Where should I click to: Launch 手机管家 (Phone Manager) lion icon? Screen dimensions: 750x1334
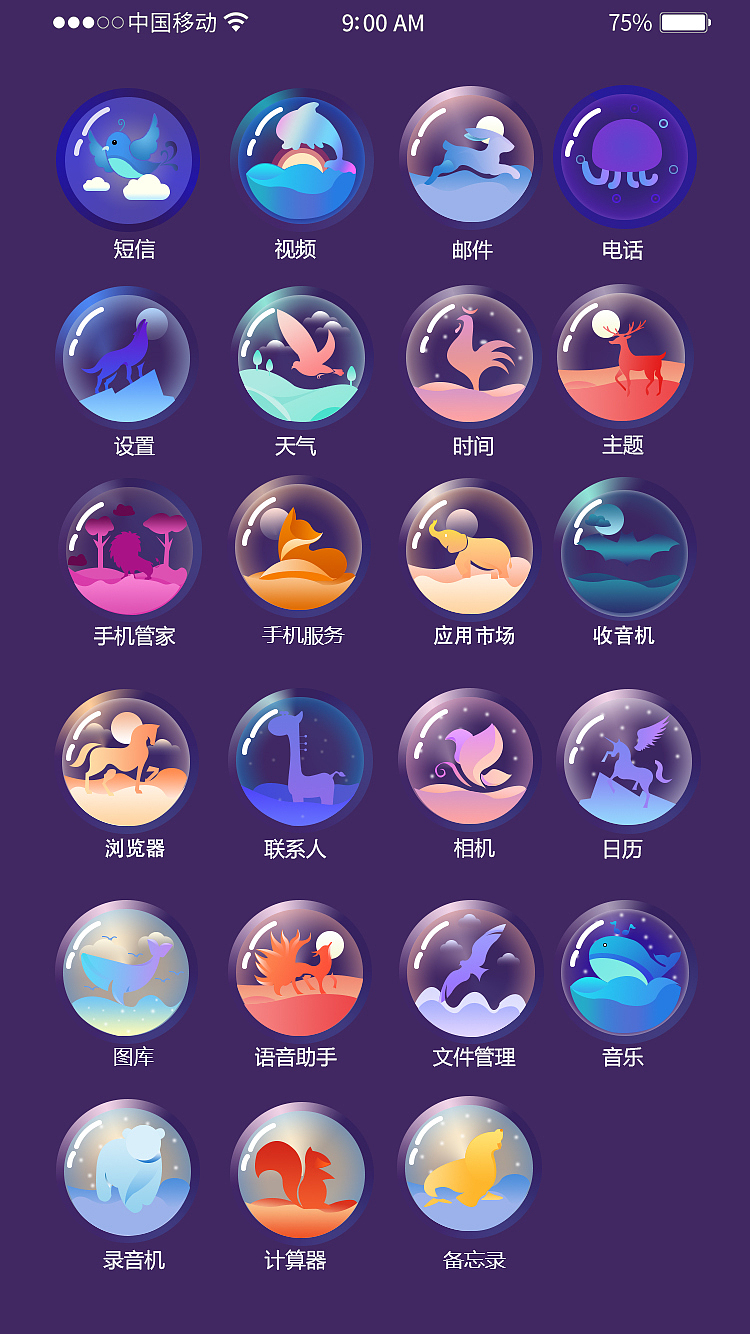pos(129,548)
